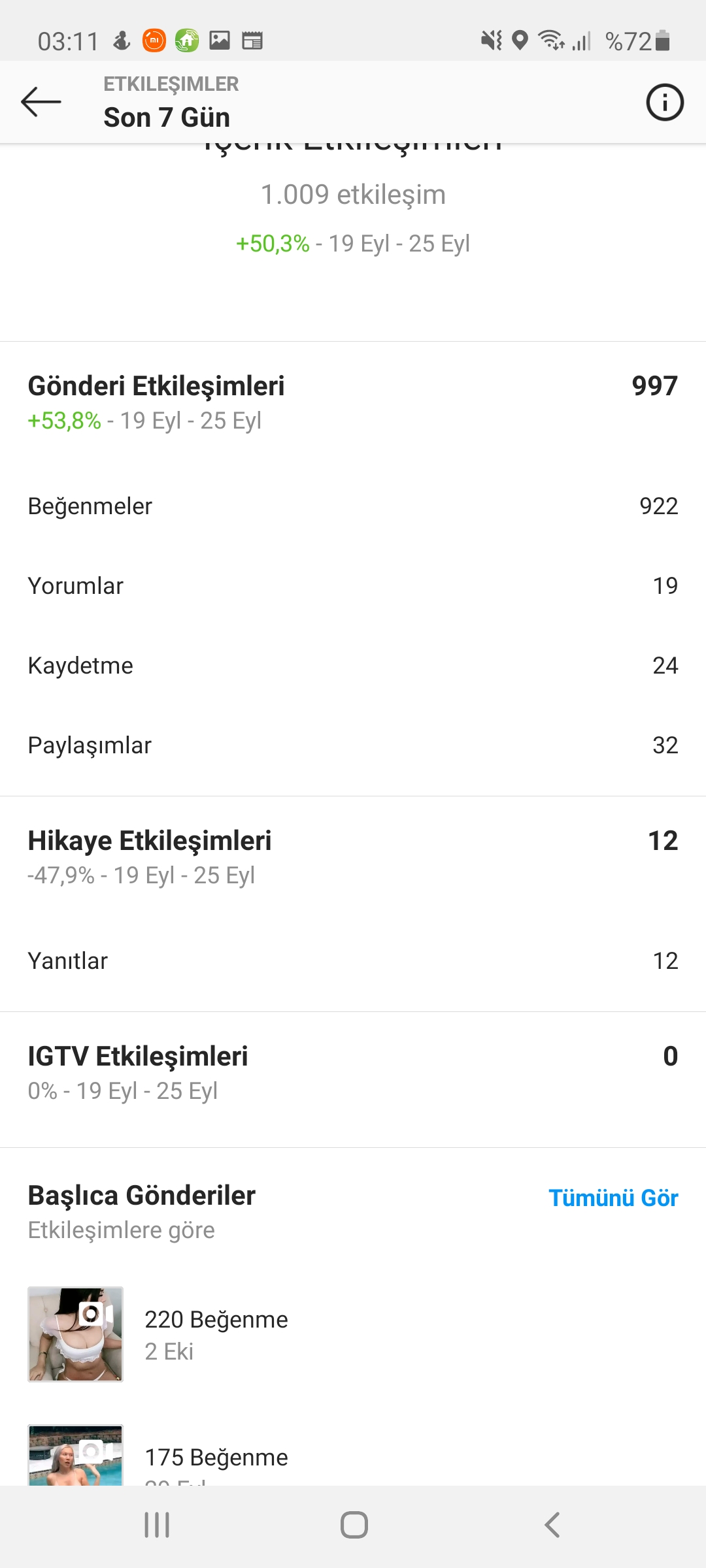Open the info icon in header
The width and height of the screenshot is (706, 1568).
pyautogui.click(x=665, y=102)
